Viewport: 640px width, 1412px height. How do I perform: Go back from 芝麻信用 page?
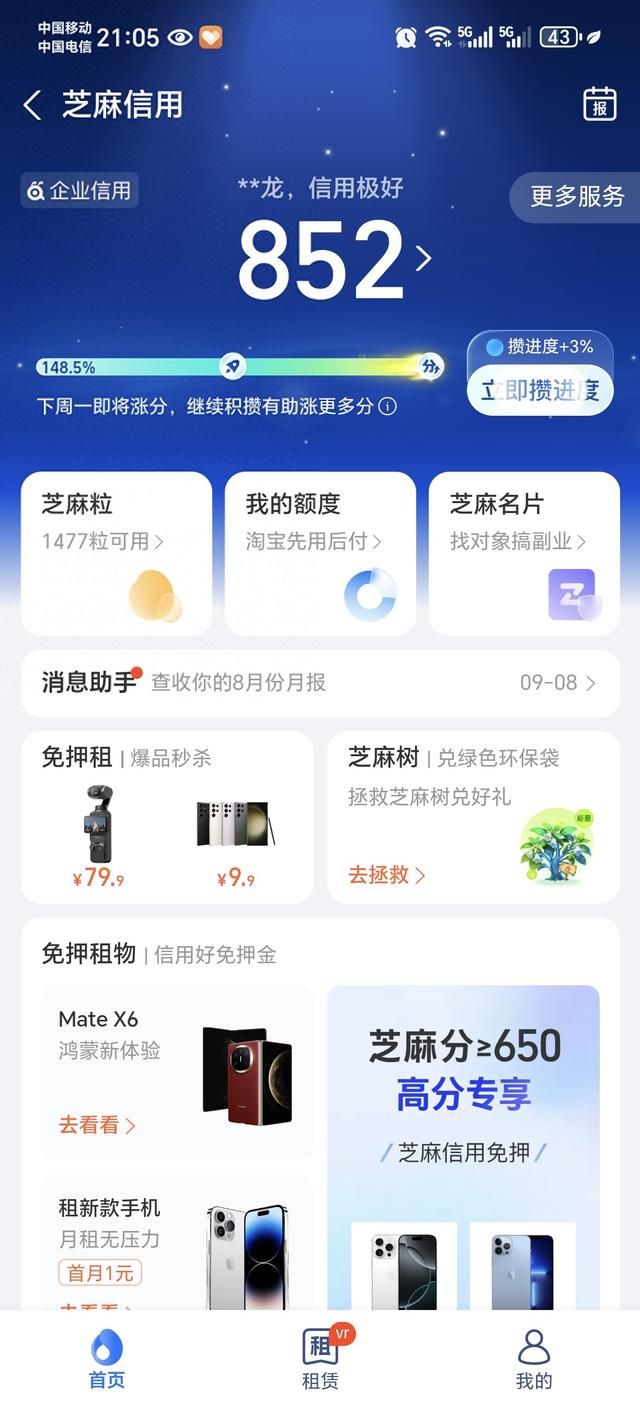(x=33, y=105)
